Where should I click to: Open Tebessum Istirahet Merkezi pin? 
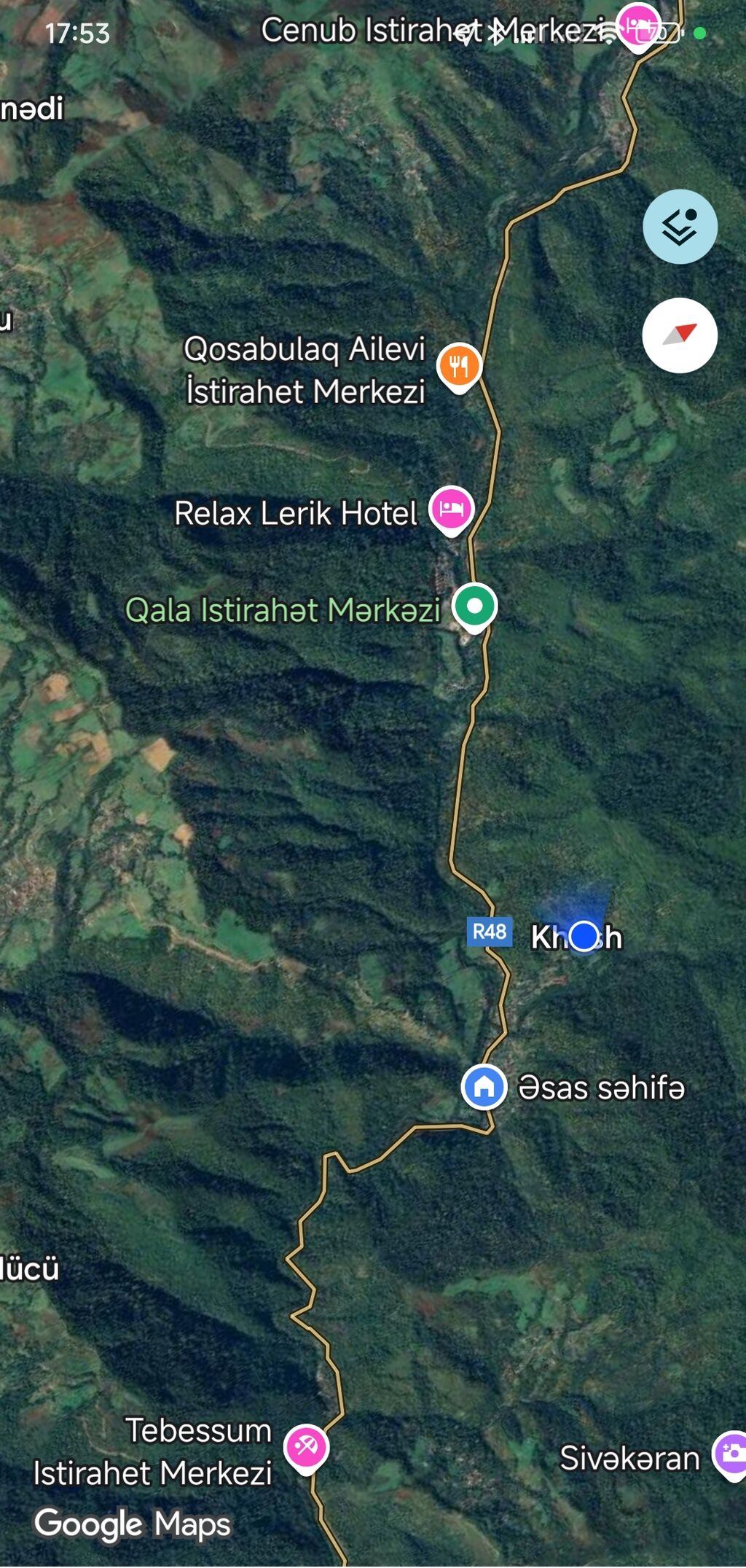pos(306,1446)
